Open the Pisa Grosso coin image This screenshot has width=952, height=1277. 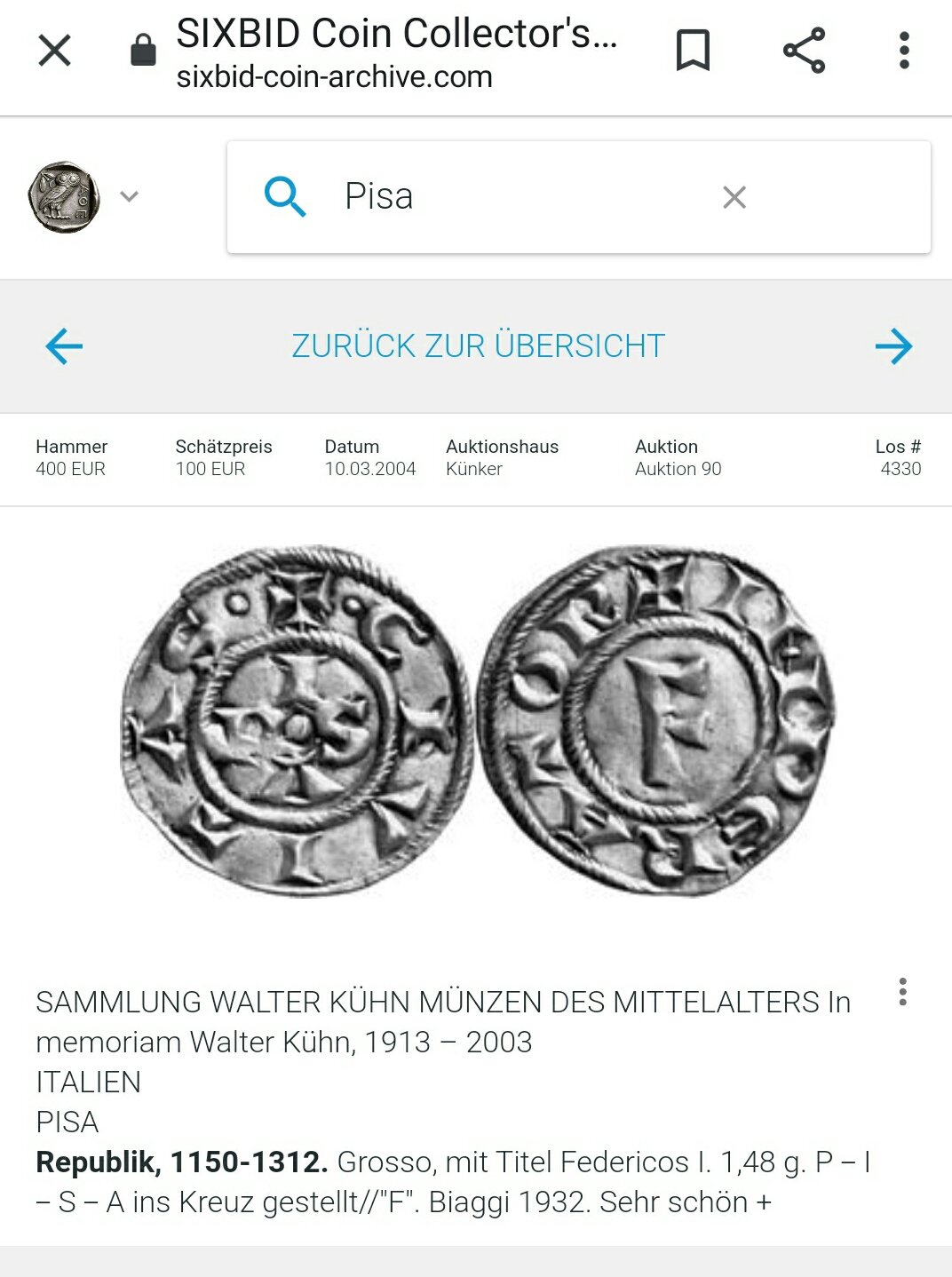coord(477,721)
